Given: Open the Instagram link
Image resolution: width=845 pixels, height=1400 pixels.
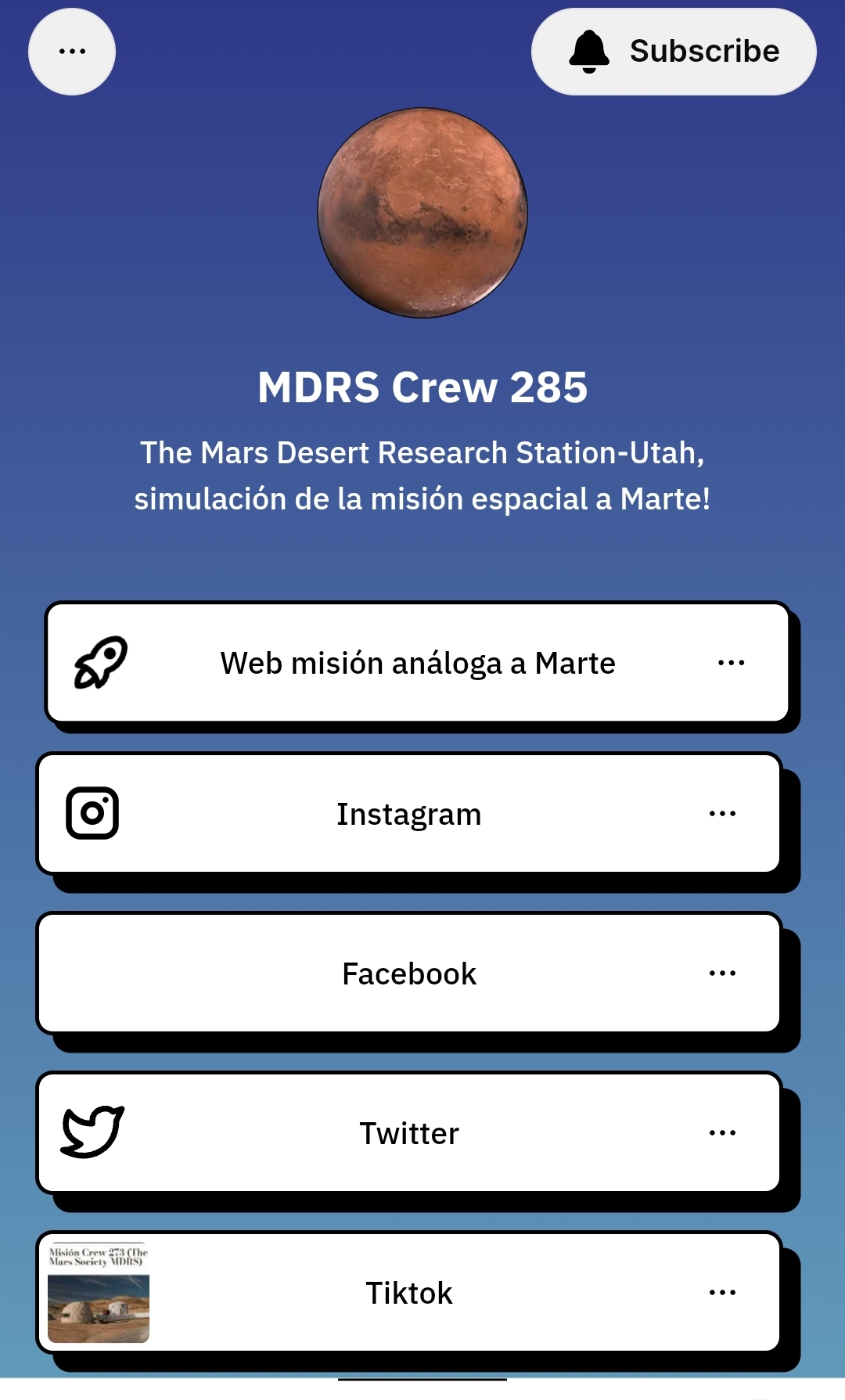Looking at the screenshot, I should [408, 814].
